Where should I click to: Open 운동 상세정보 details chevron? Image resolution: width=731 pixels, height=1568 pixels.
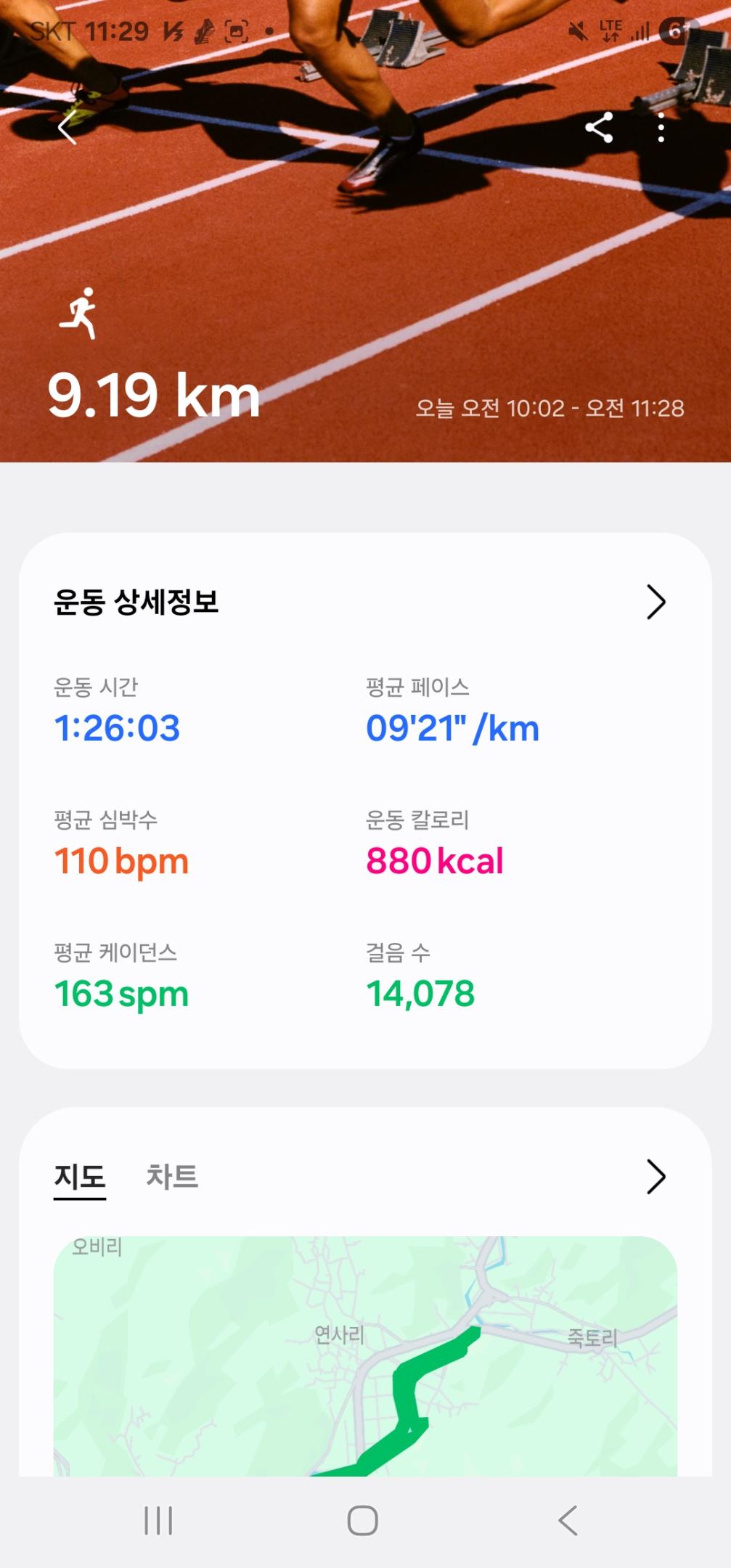[x=656, y=602]
